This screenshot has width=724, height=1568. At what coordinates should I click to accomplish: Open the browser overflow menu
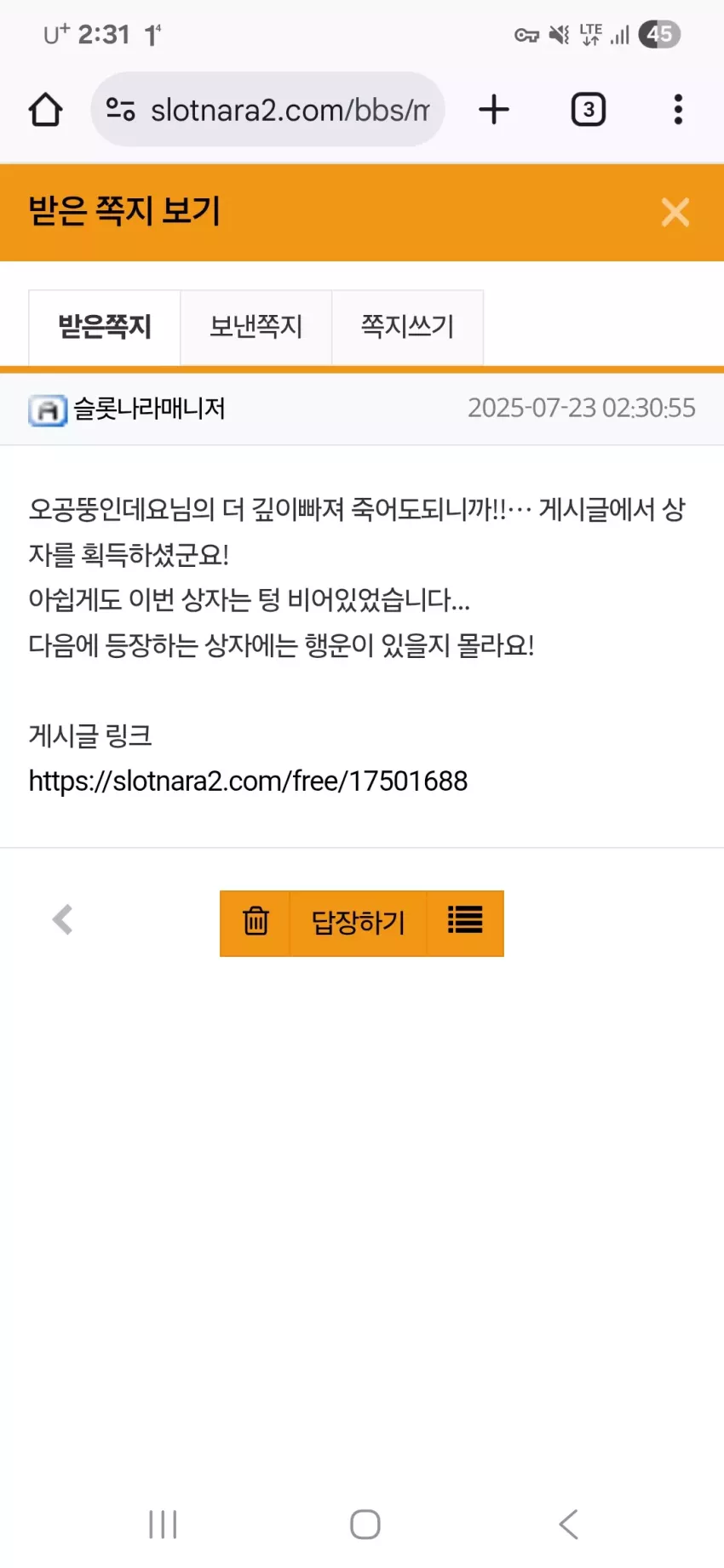pos(678,110)
